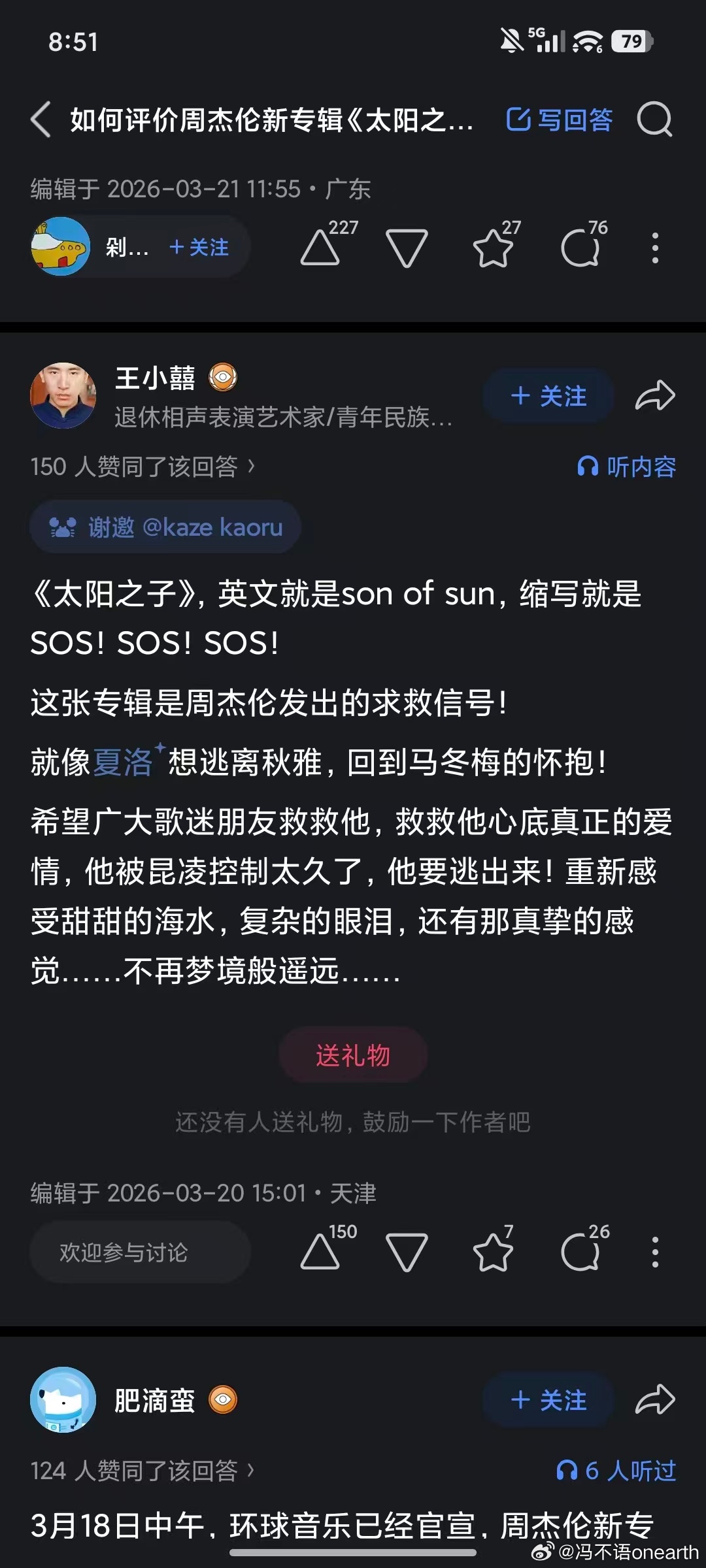Tap the back arrow to leave the question

(41, 120)
